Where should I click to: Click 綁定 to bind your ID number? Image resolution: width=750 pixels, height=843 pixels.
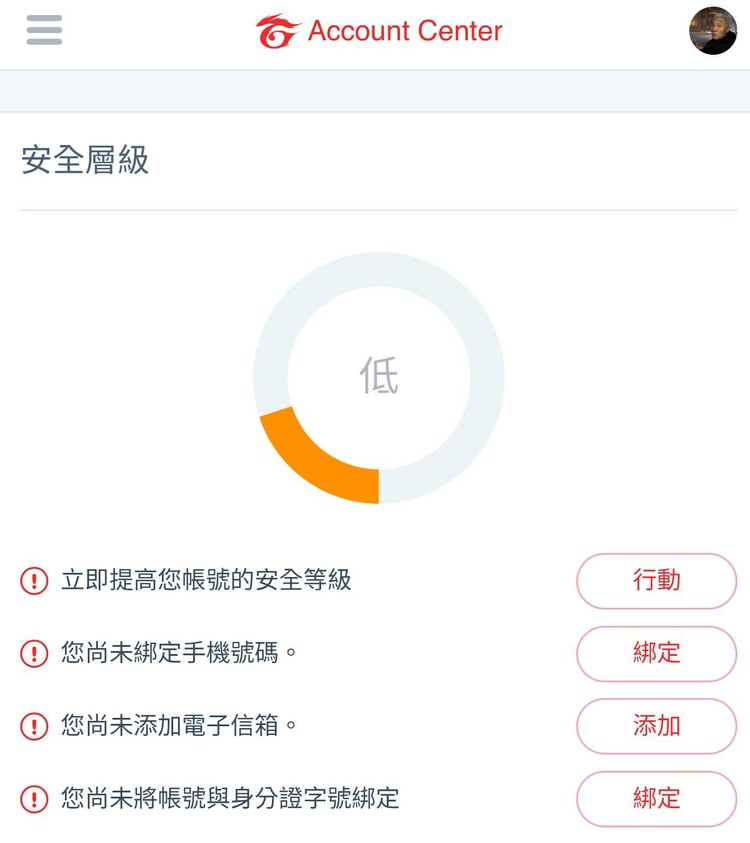(656, 799)
